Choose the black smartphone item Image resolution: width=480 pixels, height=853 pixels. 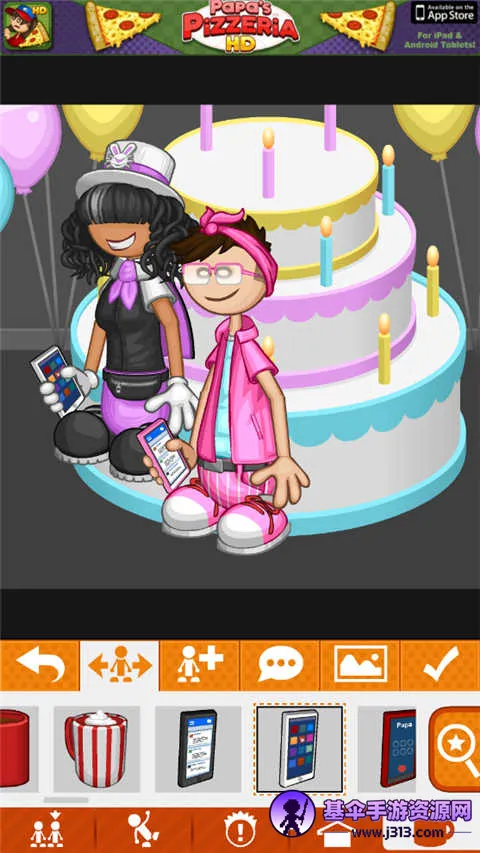tap(198, 749)
